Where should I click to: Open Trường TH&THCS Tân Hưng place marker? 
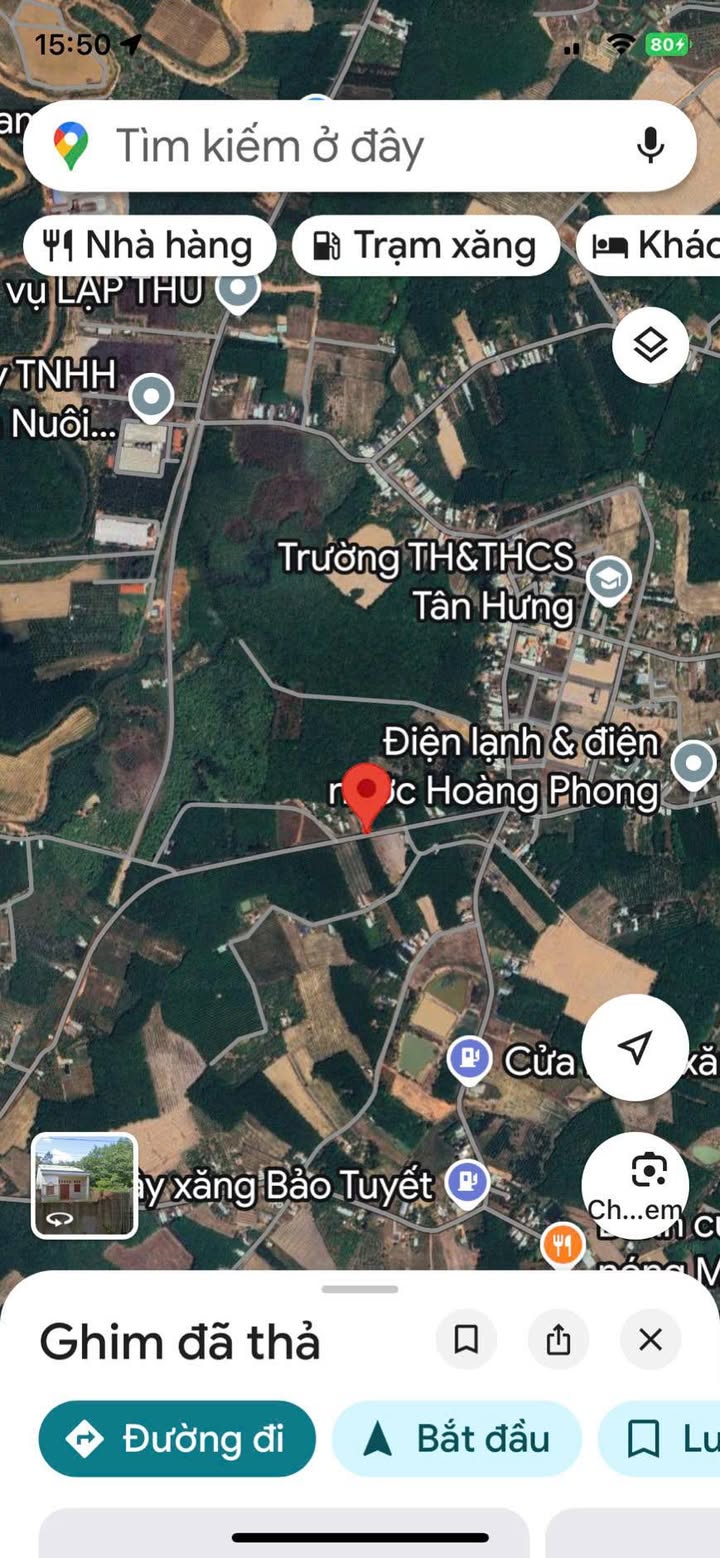click(608, 580)
